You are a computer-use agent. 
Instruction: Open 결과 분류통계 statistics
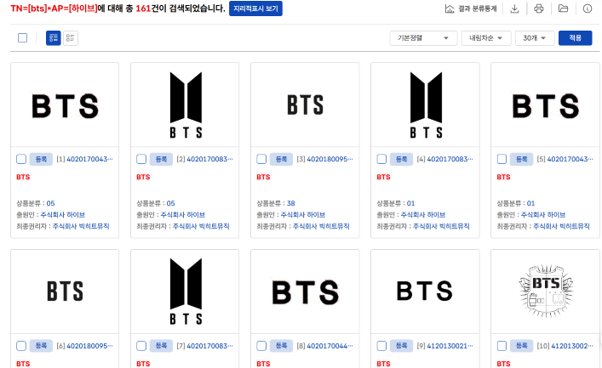click(x=471, y=8)
